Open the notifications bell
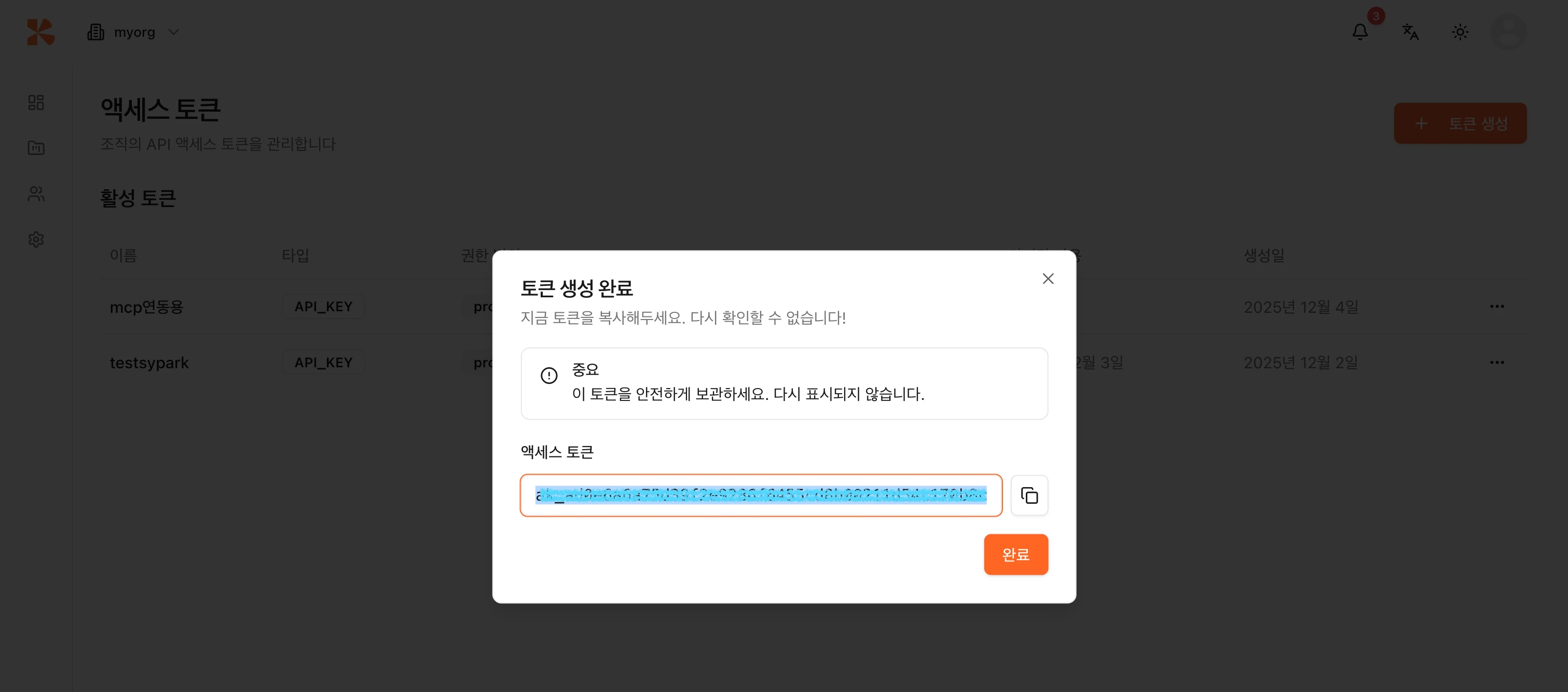 1360,32
